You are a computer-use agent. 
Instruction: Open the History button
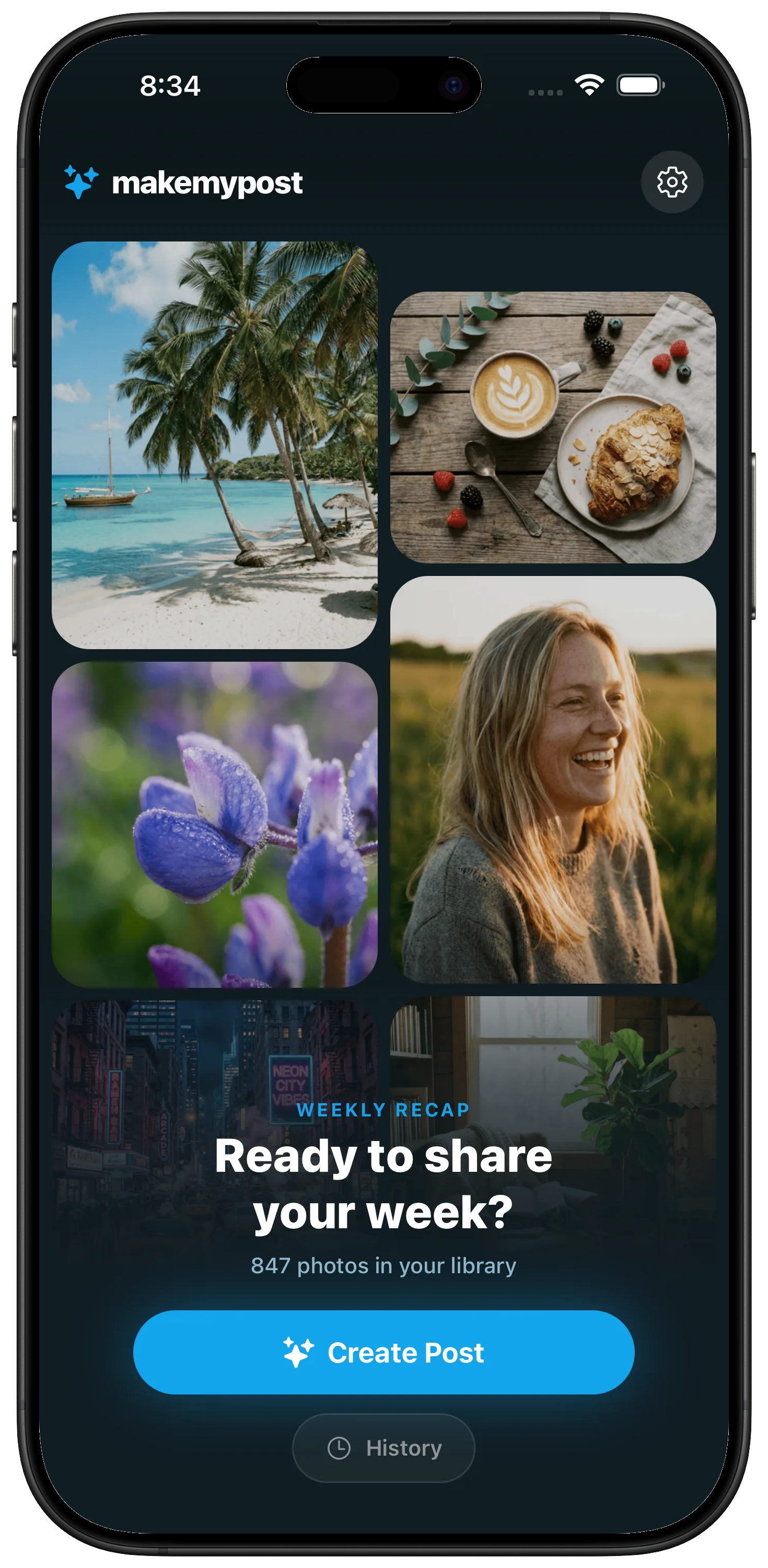pyautogui.click(x=383, y=1447)
